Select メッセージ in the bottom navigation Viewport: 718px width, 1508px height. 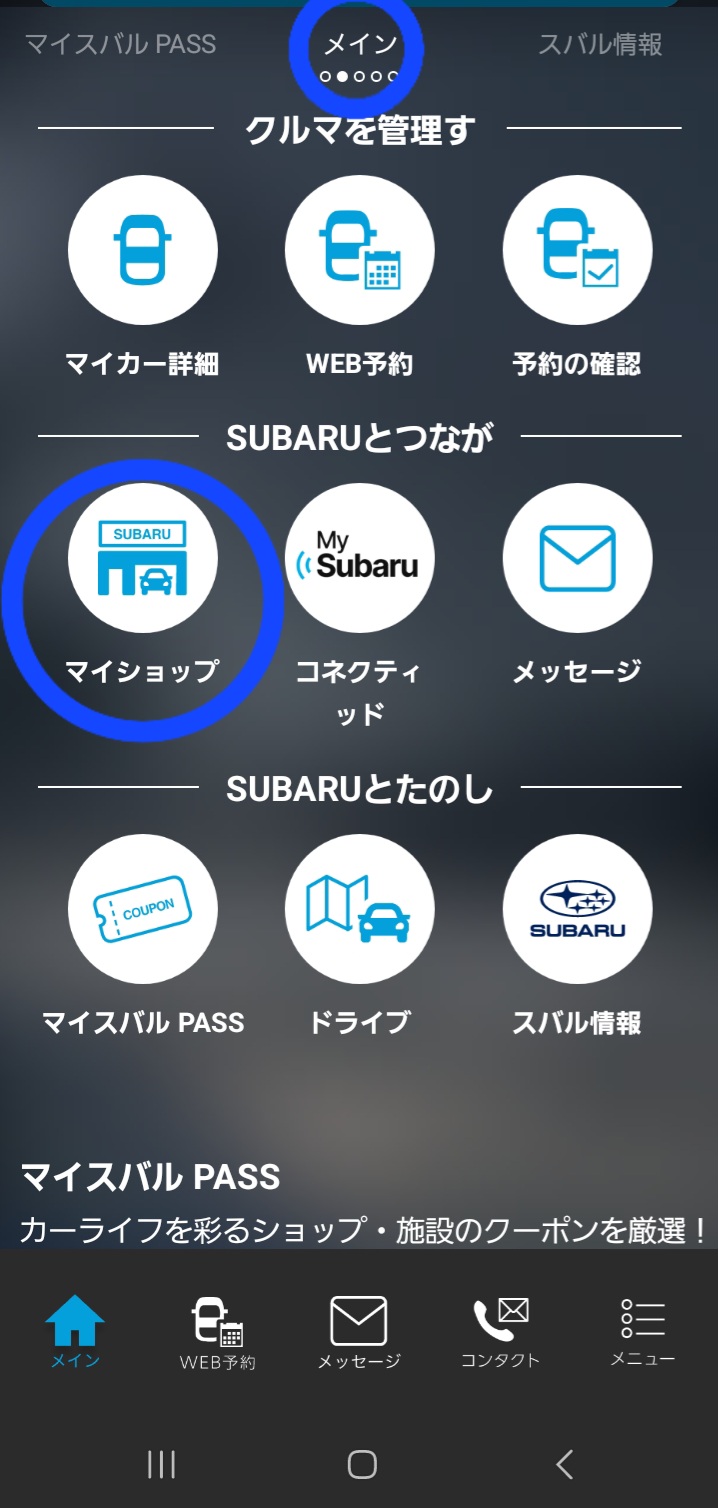pos(359,1330)
